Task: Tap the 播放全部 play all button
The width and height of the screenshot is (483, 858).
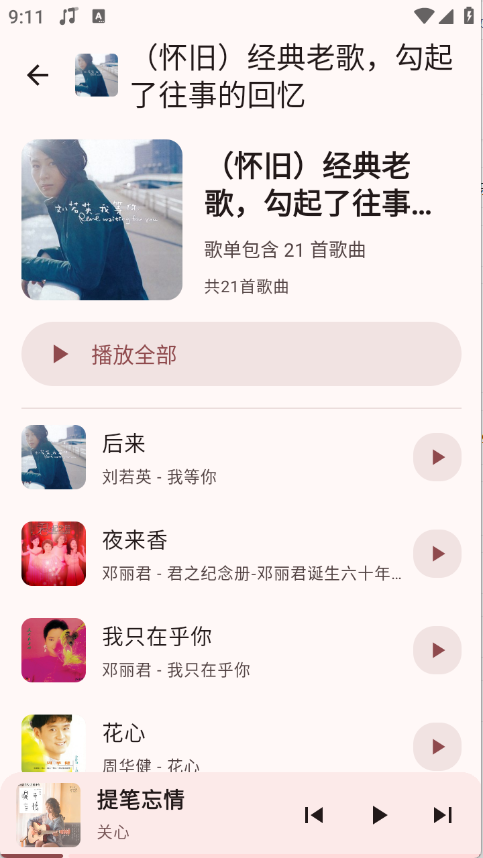Action: [241, 354]
